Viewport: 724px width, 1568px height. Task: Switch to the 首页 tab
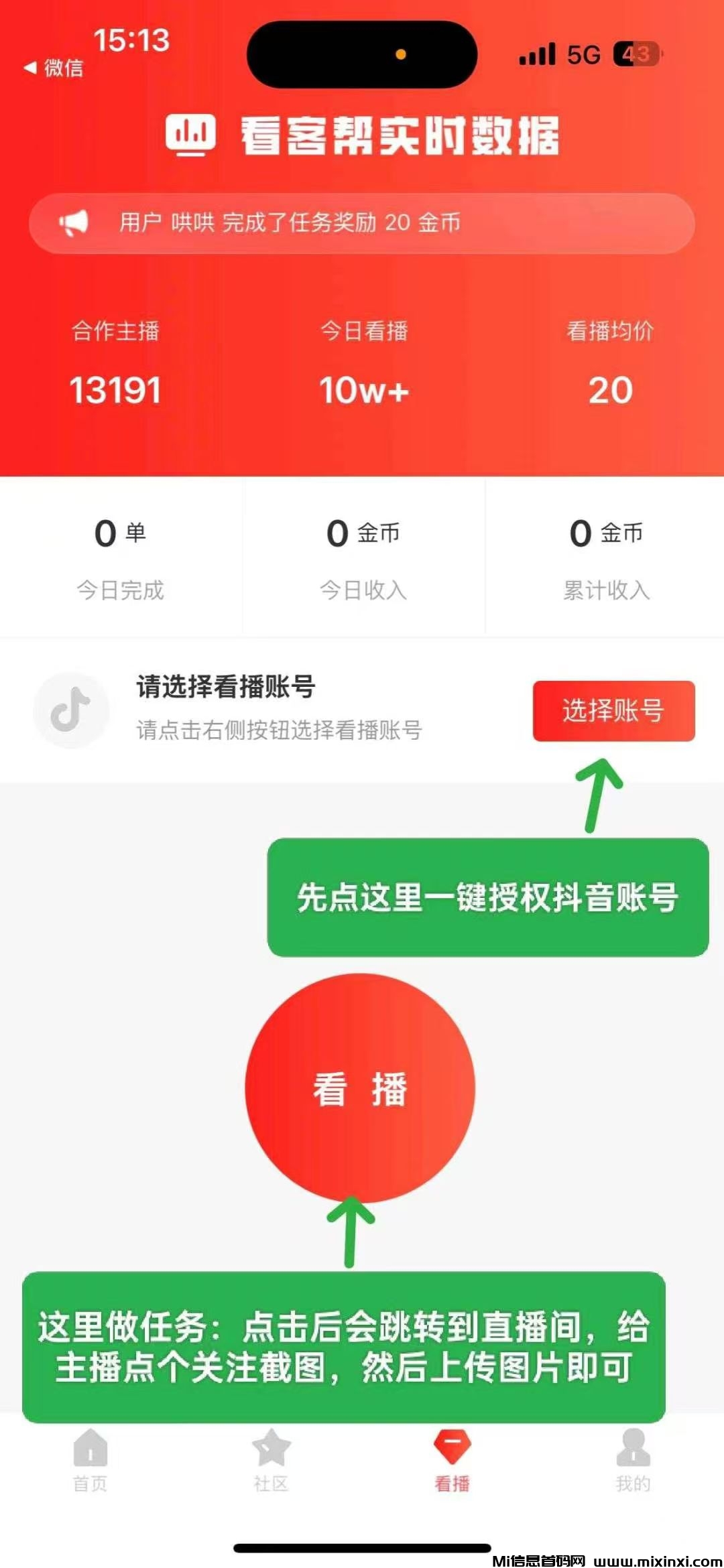(90, 1461)
